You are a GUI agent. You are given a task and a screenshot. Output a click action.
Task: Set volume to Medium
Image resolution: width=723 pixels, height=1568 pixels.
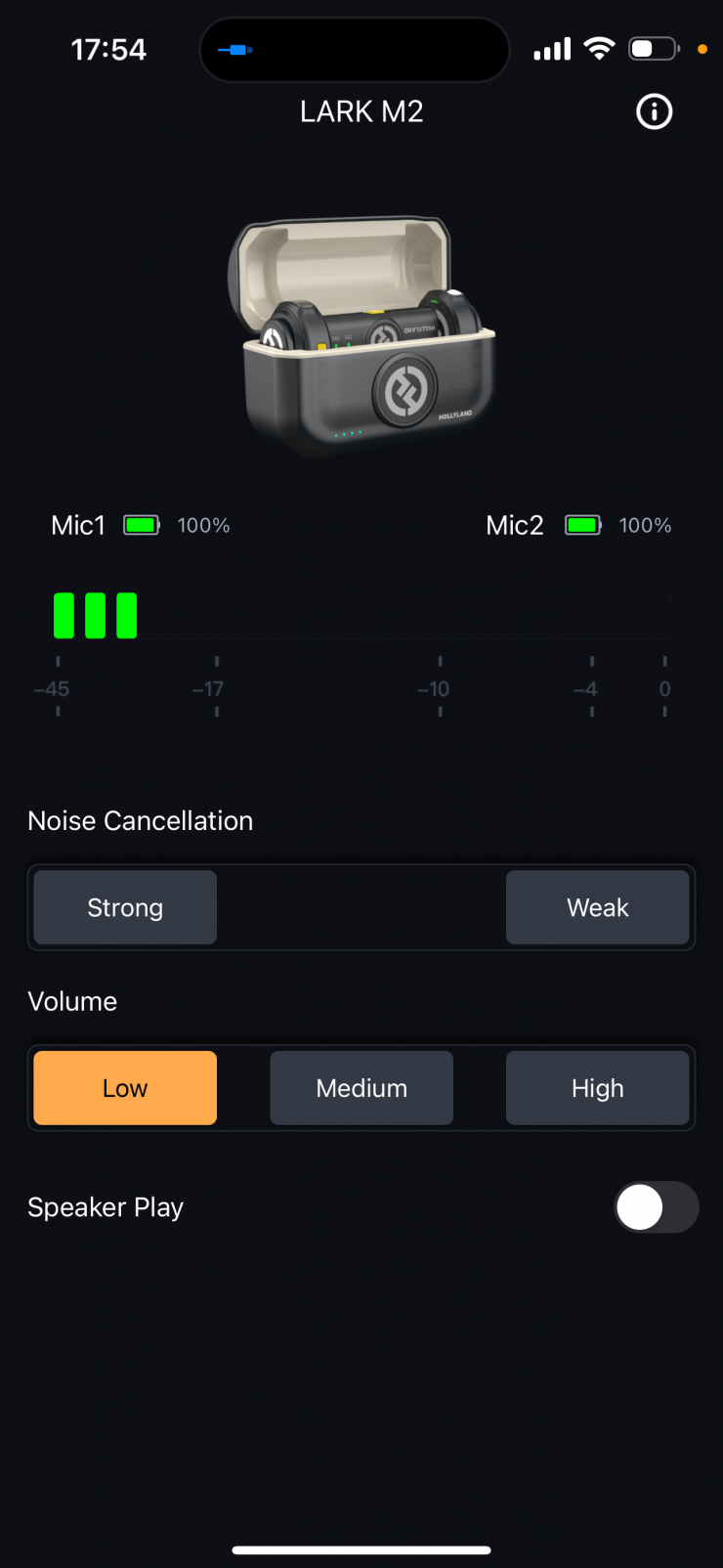pos(361,1088)
